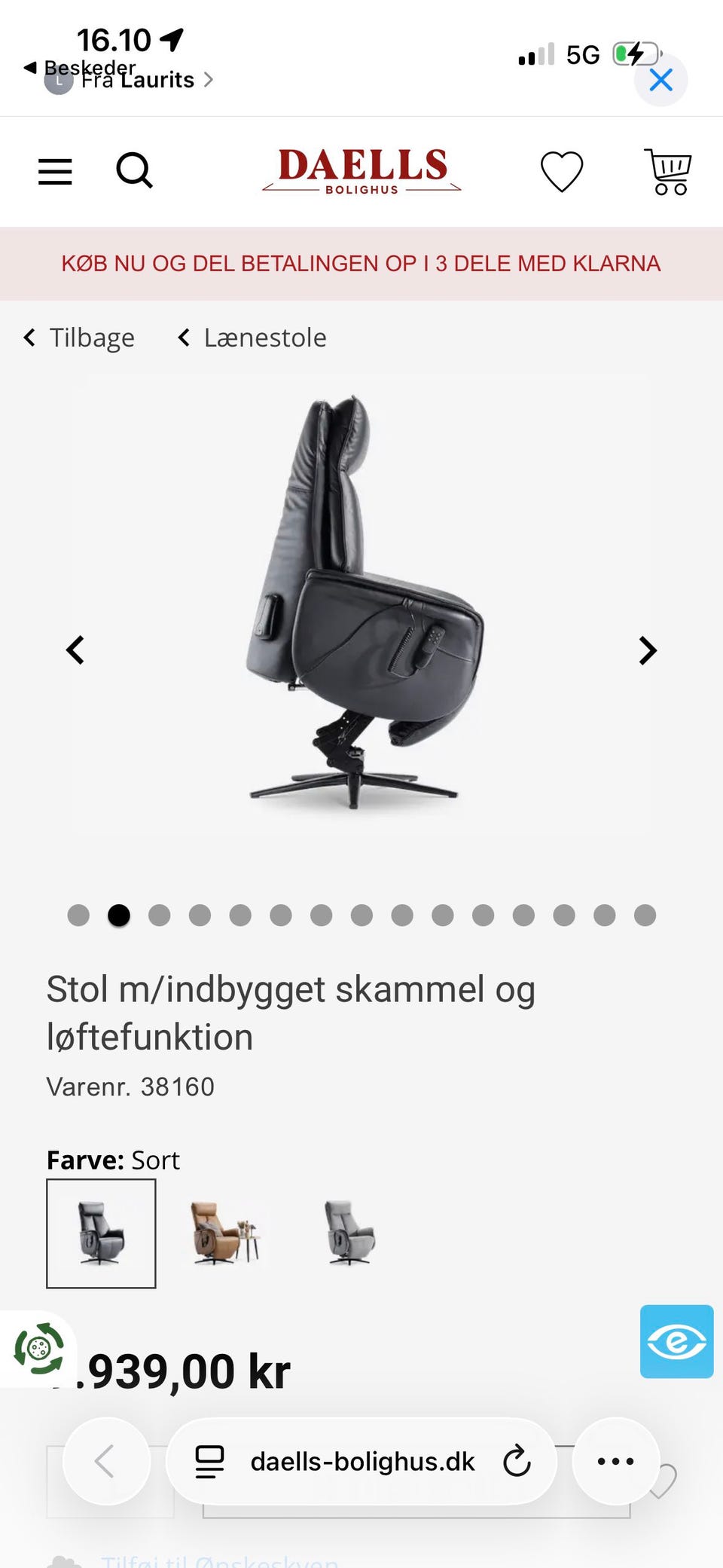This screenshot has width=723, height=1568.
Task: Jump to the third image dot
Action: pyautogui.click(x=159, y=915)
